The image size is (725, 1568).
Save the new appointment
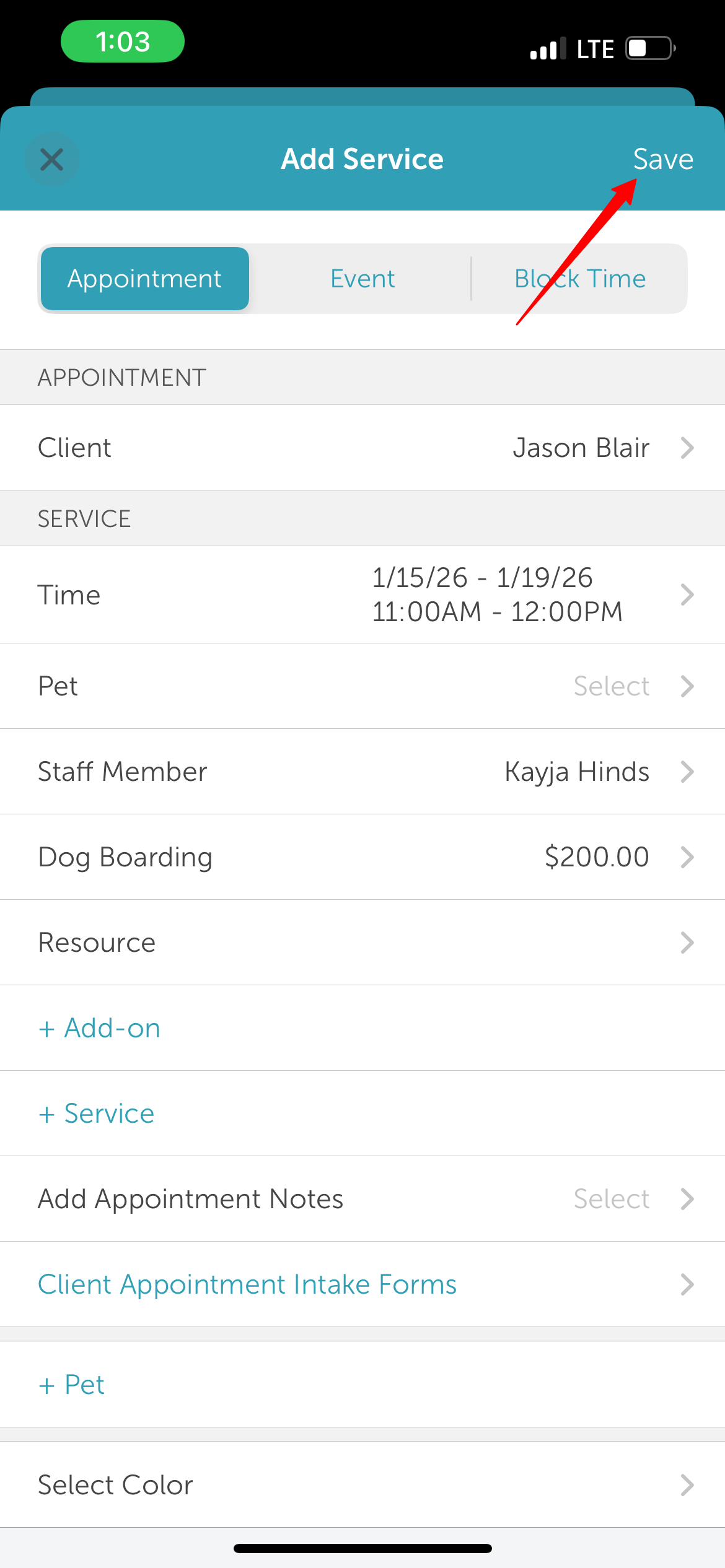click(x=662, y=159)
